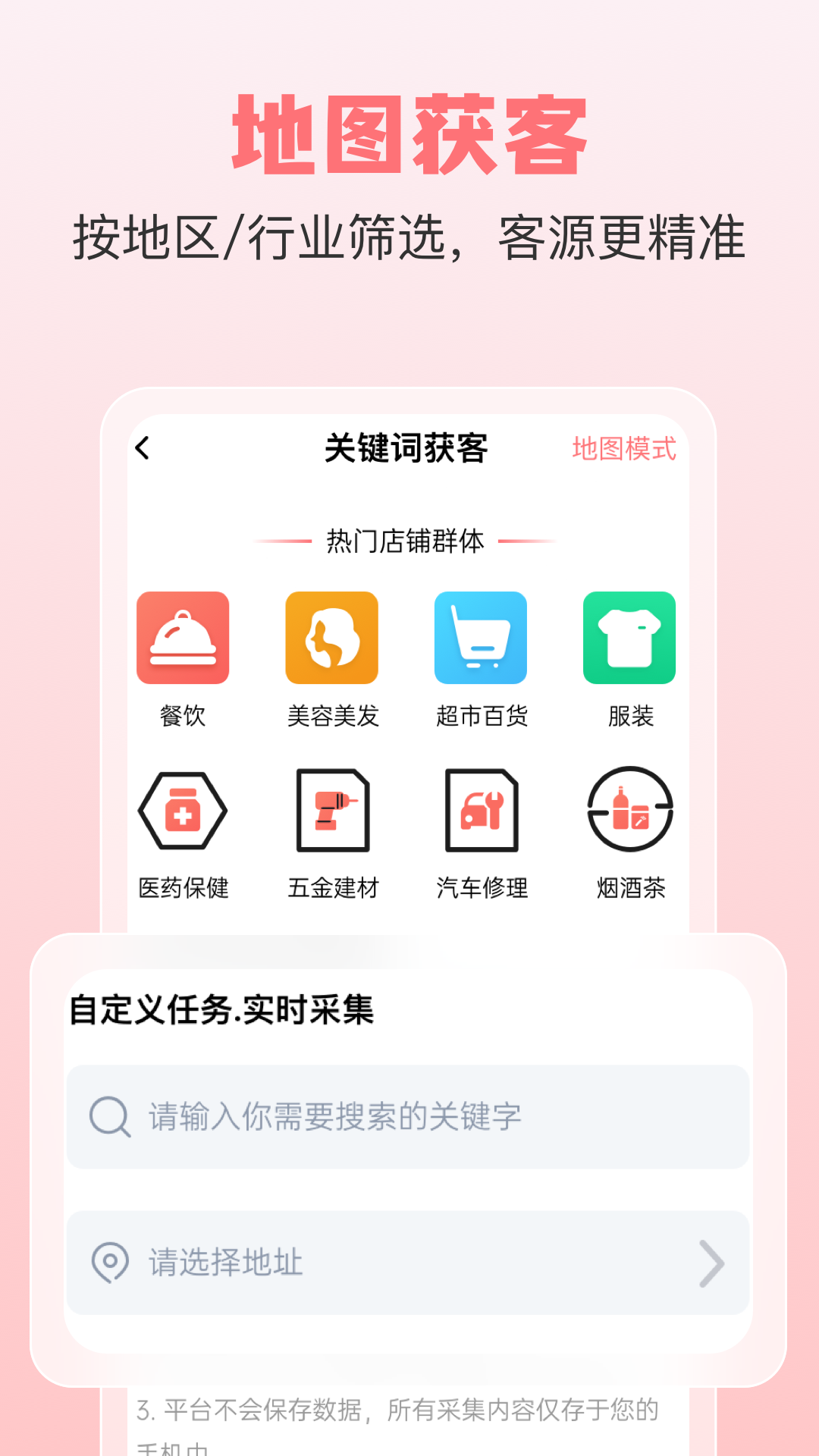Select the 餐饮 restaurant category icon

tap(183, 637)
